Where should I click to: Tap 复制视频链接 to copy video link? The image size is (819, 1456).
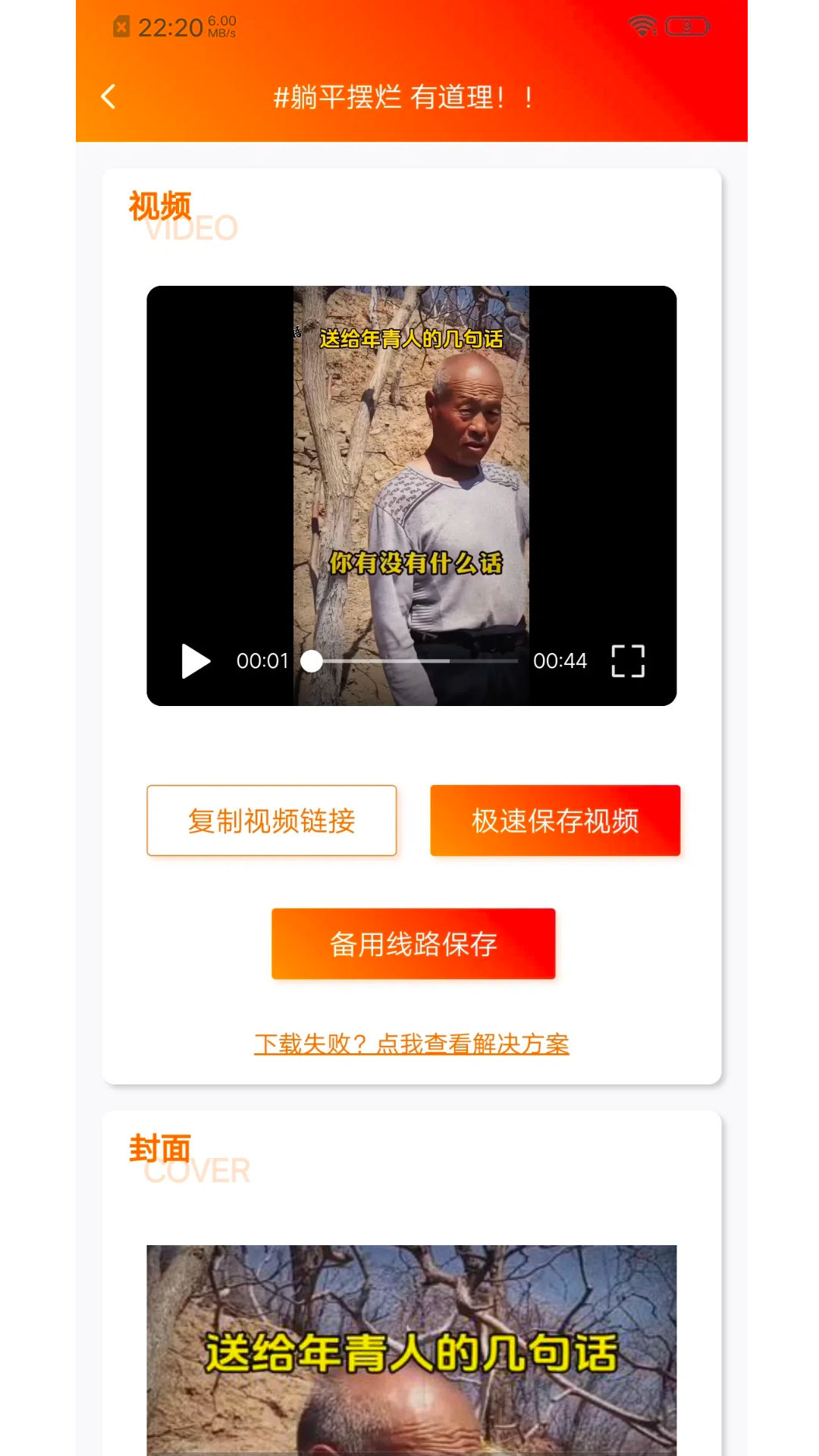(x=271, y=821)
